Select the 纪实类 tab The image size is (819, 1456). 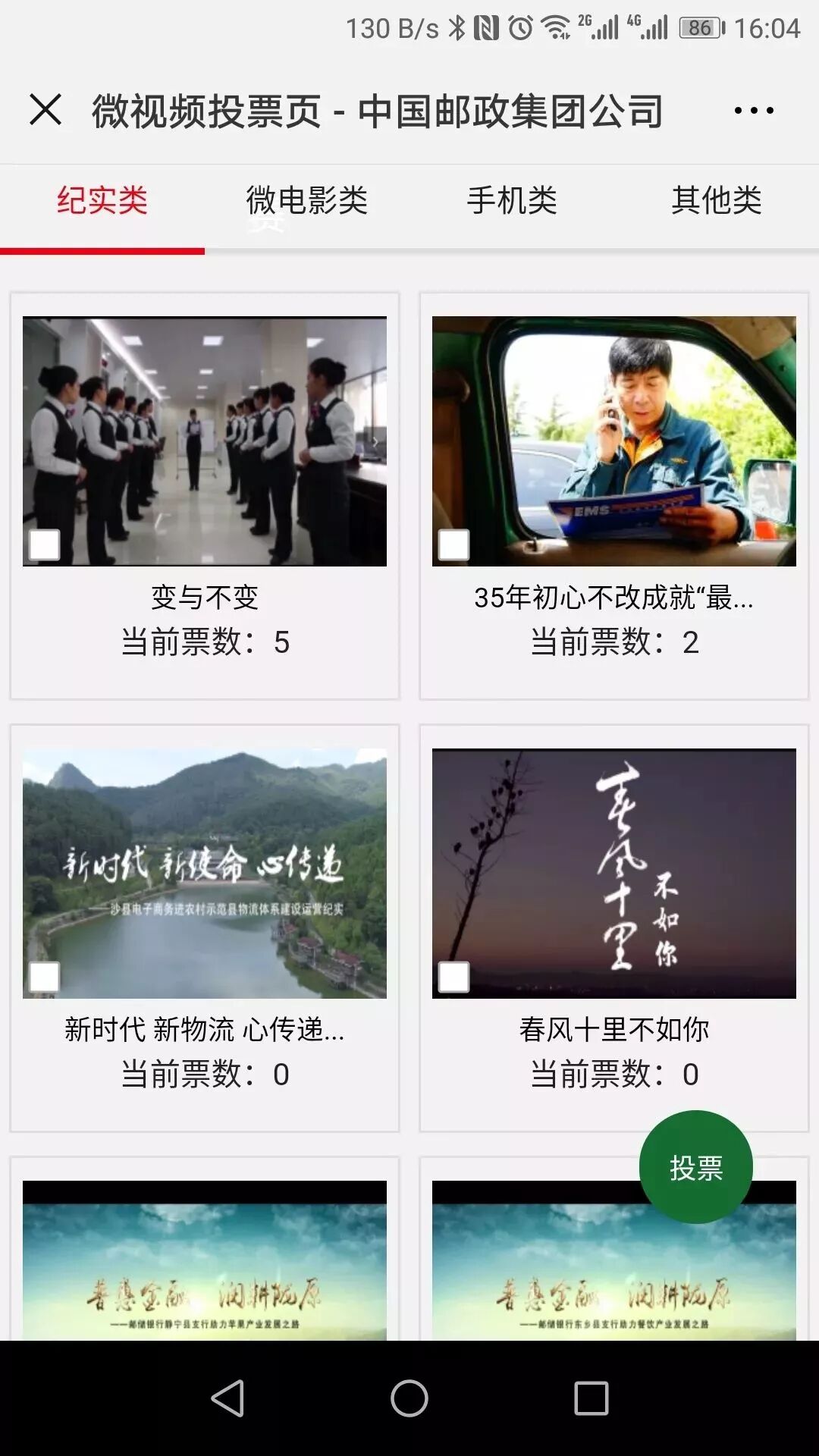coord(102,201)
